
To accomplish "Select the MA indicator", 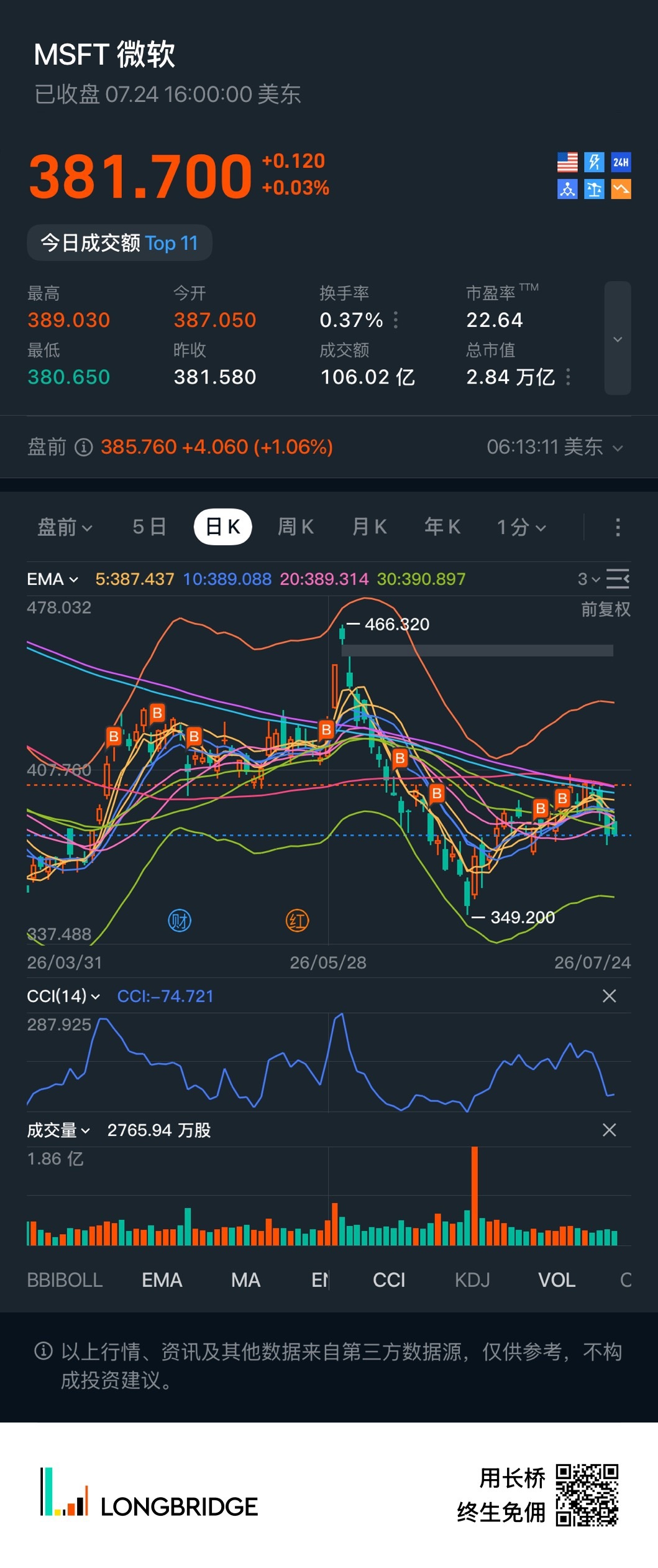I will (x=245, y=1280).
